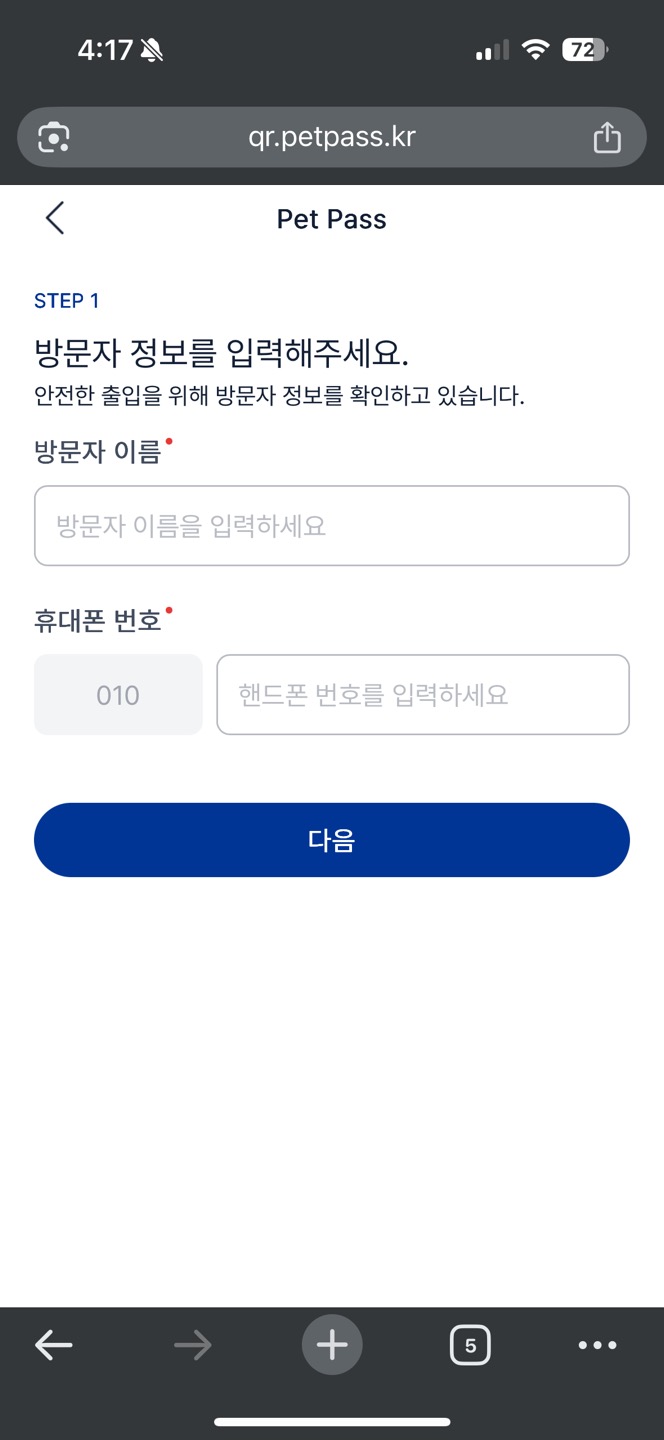Image resolution: width=664 pixels, height=1440 pixels.
Task: Go back using the Pet Pass header arrow
Action: click(55, 218)
